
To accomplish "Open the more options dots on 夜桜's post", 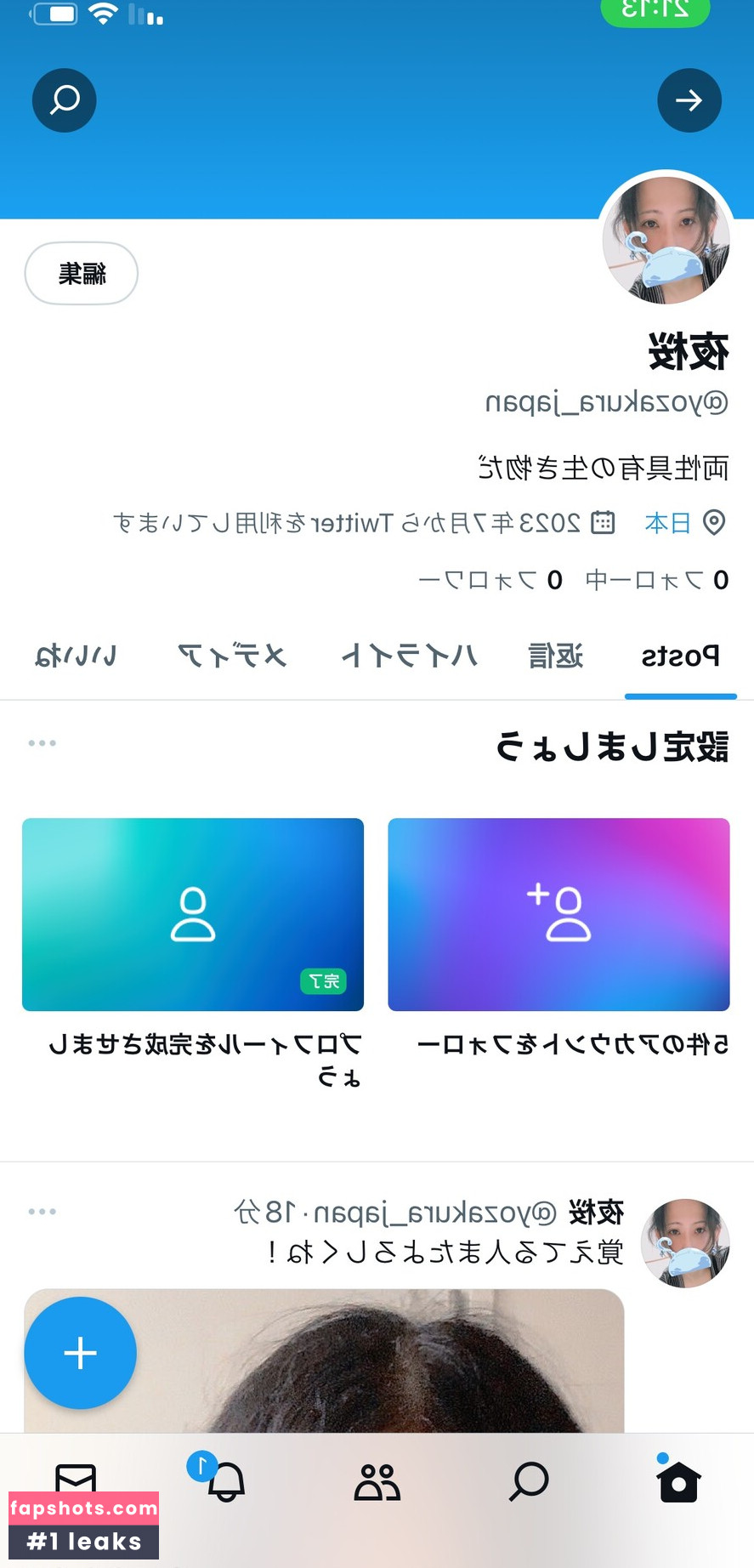I will [x=42, y=1212].
